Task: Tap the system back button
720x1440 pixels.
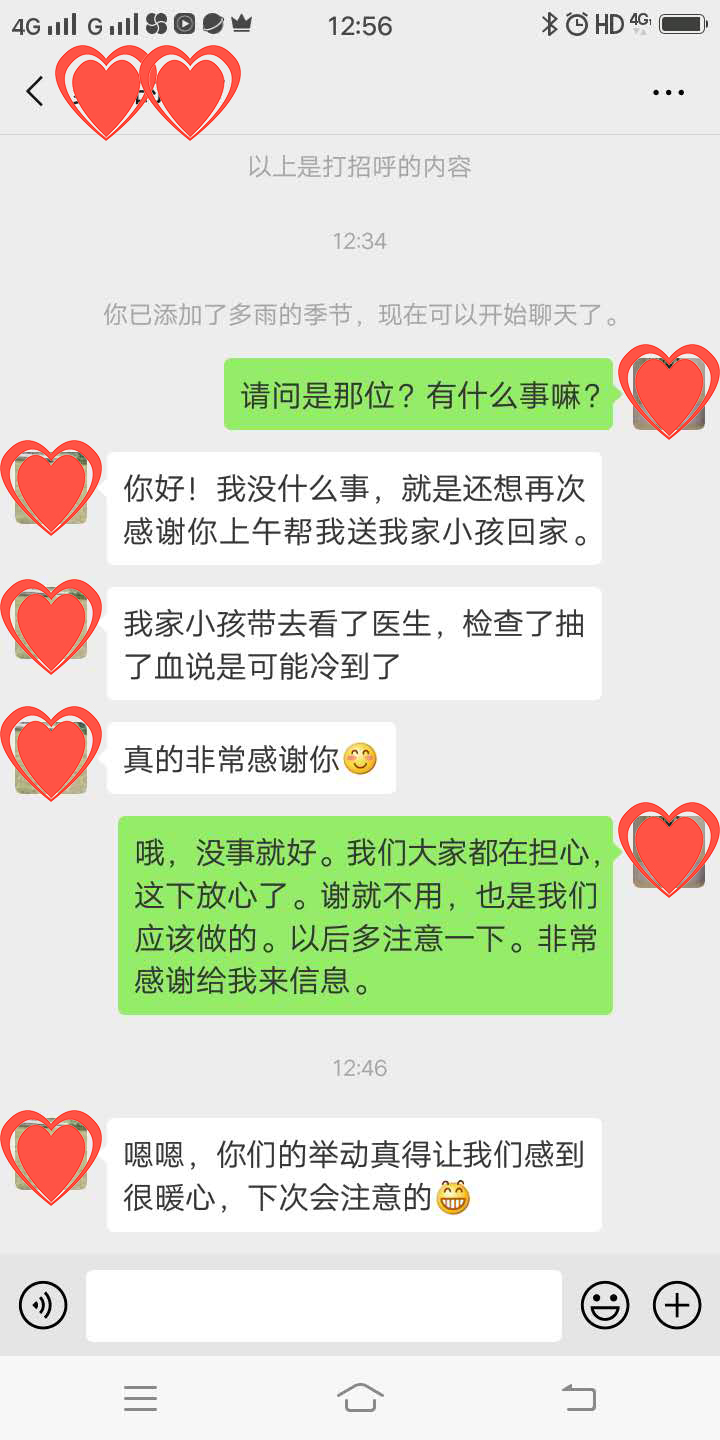Action: [578, 1398]
